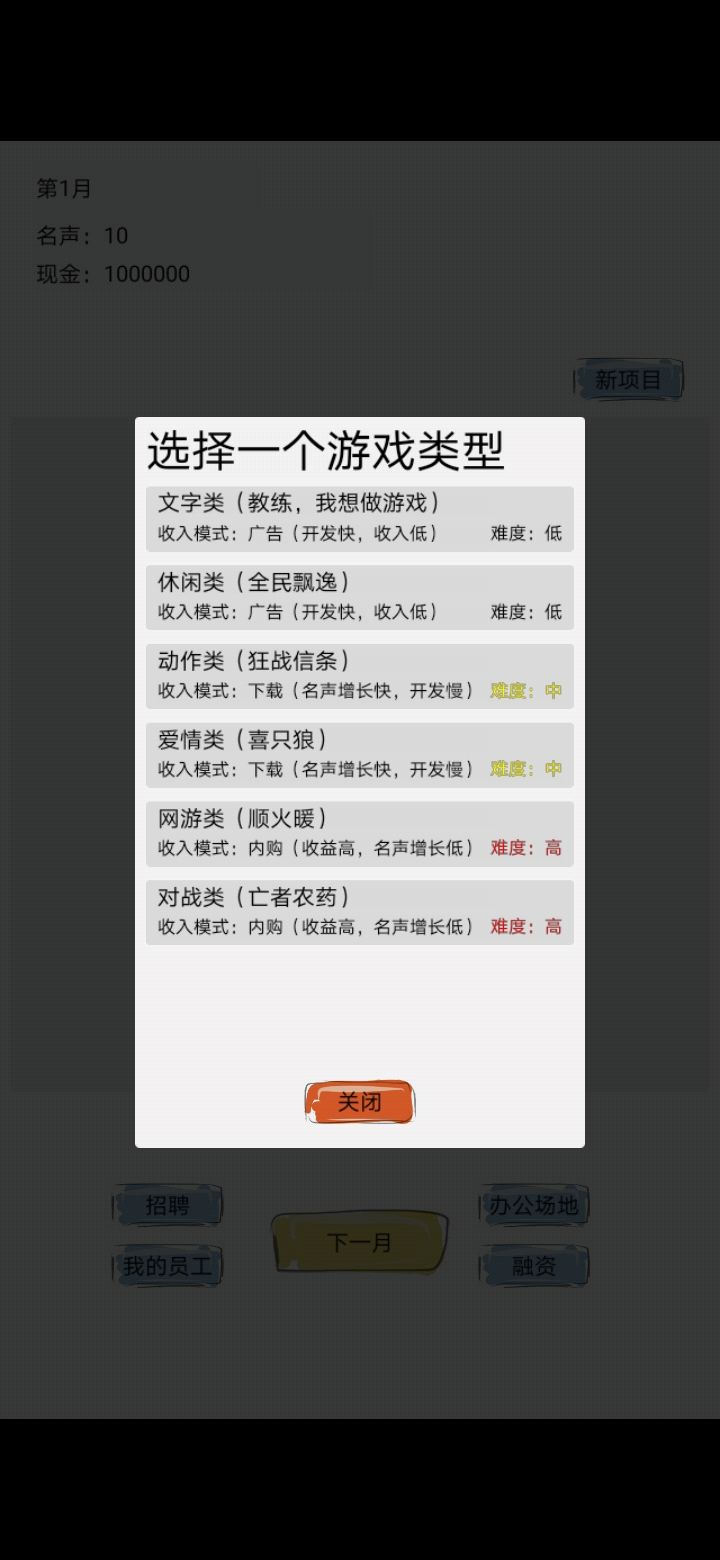Click the 难度：高 label on 对战类
This screenshot has width=720, height=1560.
[x=526, y=926]
